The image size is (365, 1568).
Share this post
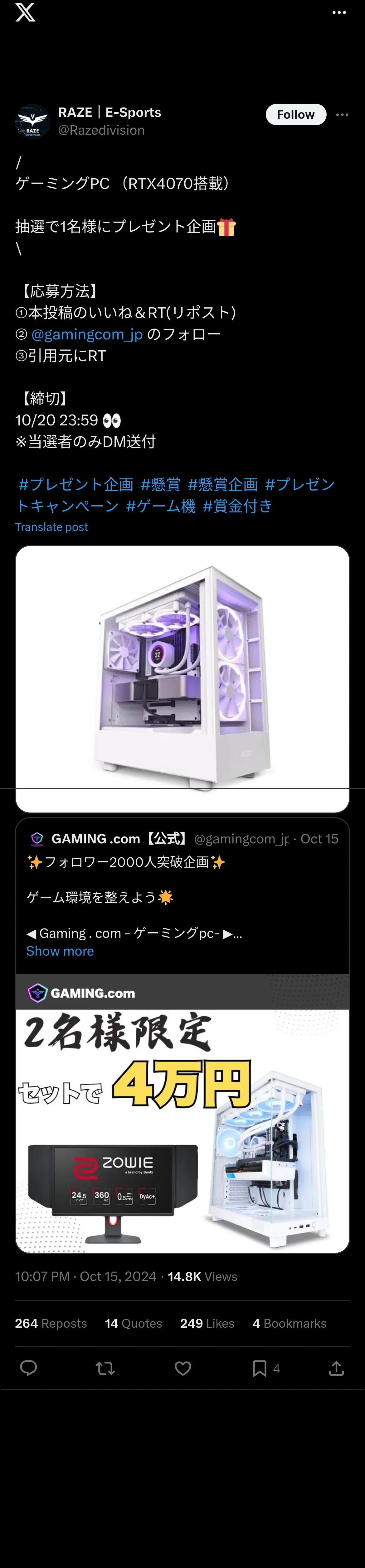336,1368
